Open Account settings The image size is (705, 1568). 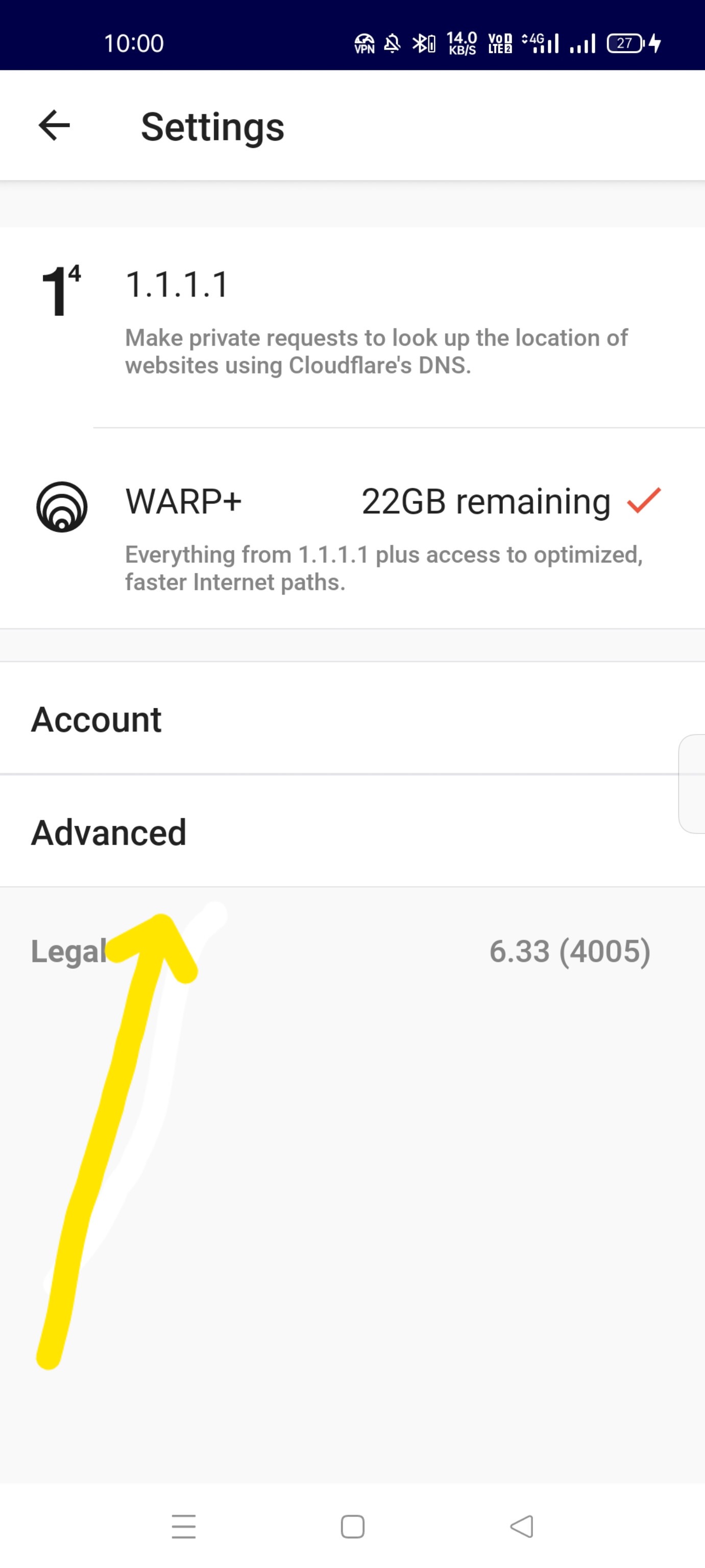coord(96,720)
